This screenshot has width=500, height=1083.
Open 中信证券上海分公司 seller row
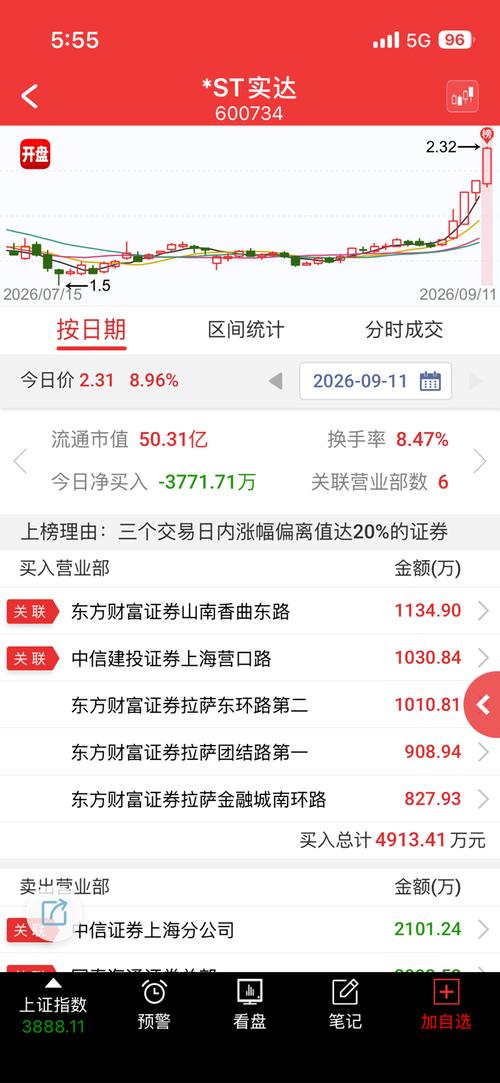coord(250,930)
